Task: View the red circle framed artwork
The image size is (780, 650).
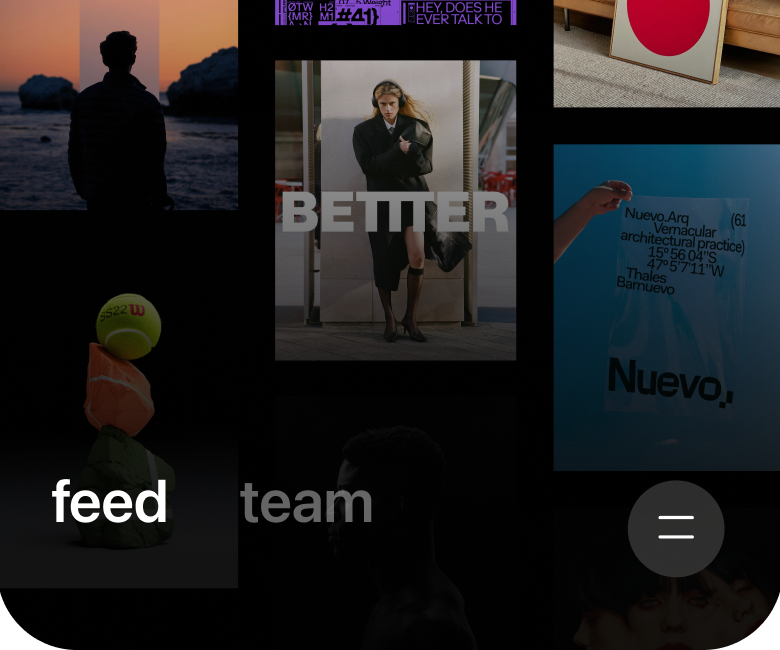Action: coord(666,50)
